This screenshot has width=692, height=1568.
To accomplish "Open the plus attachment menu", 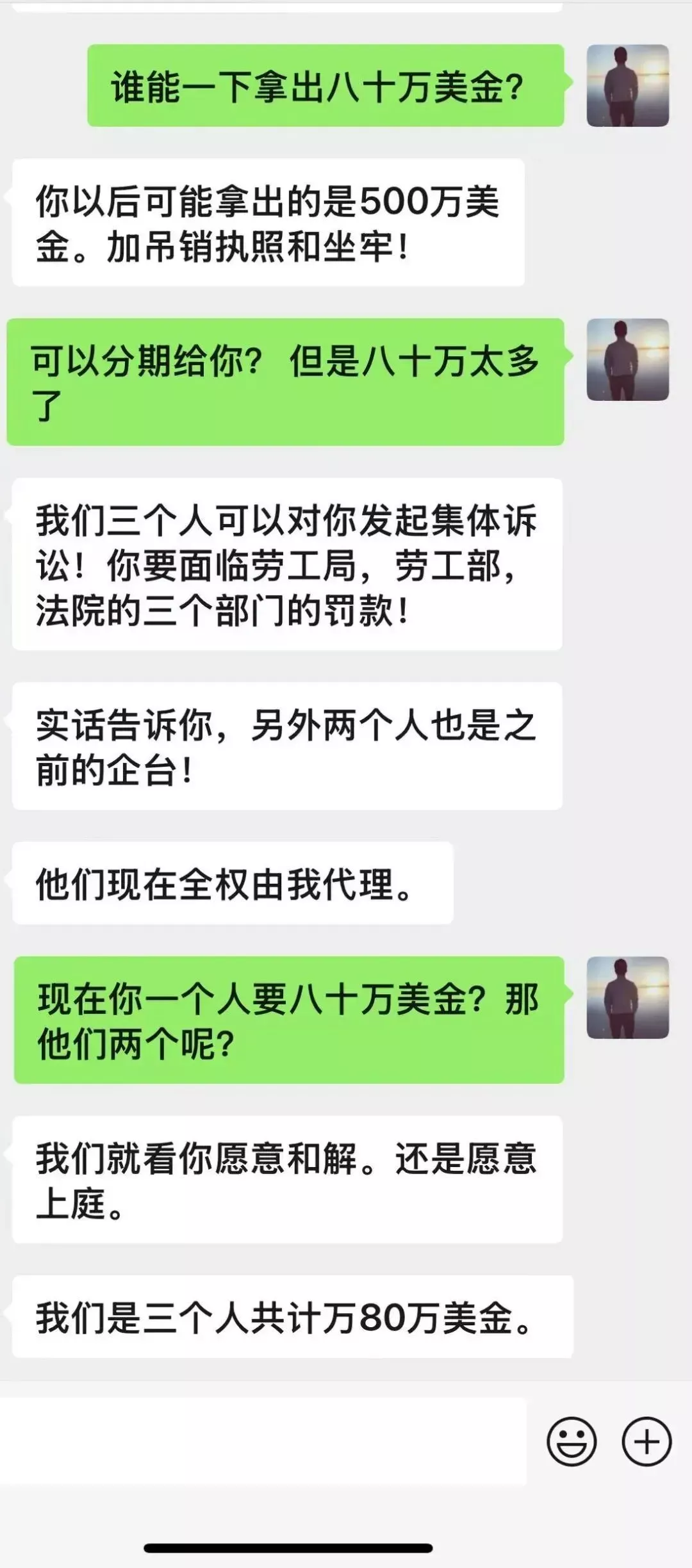I will click(647, 1441).
